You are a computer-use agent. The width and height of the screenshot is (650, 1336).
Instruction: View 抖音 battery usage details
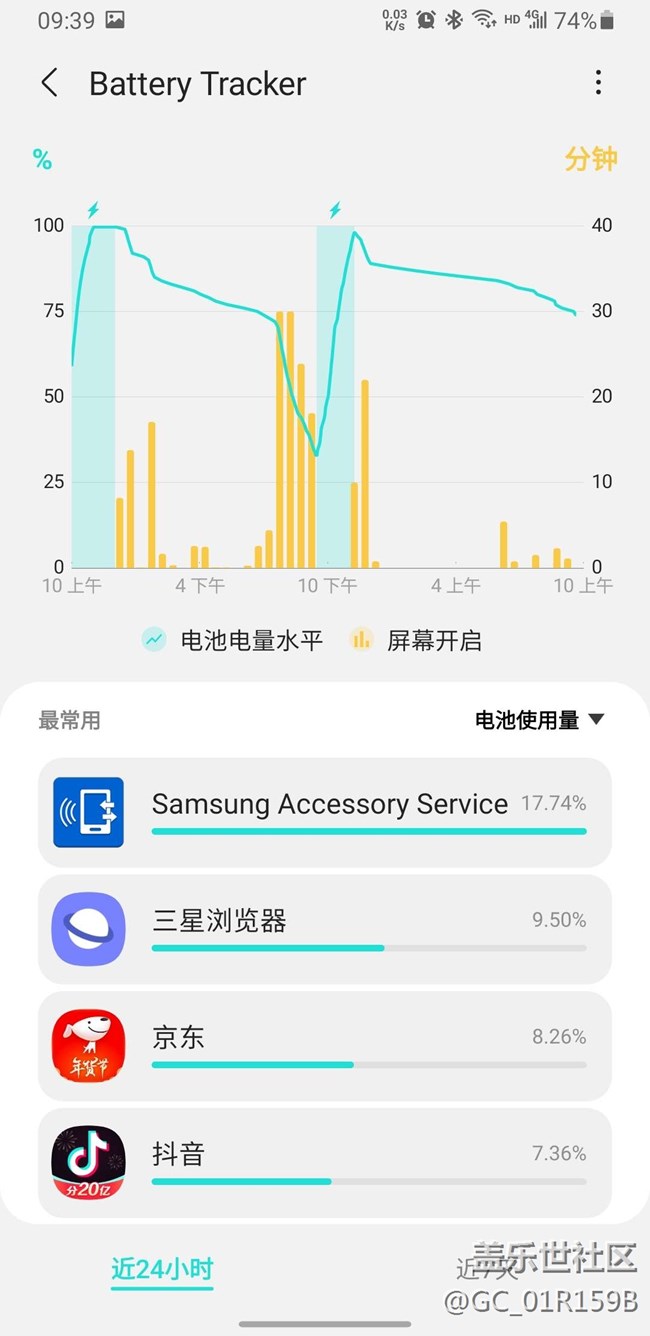[x=325, y=1163]
